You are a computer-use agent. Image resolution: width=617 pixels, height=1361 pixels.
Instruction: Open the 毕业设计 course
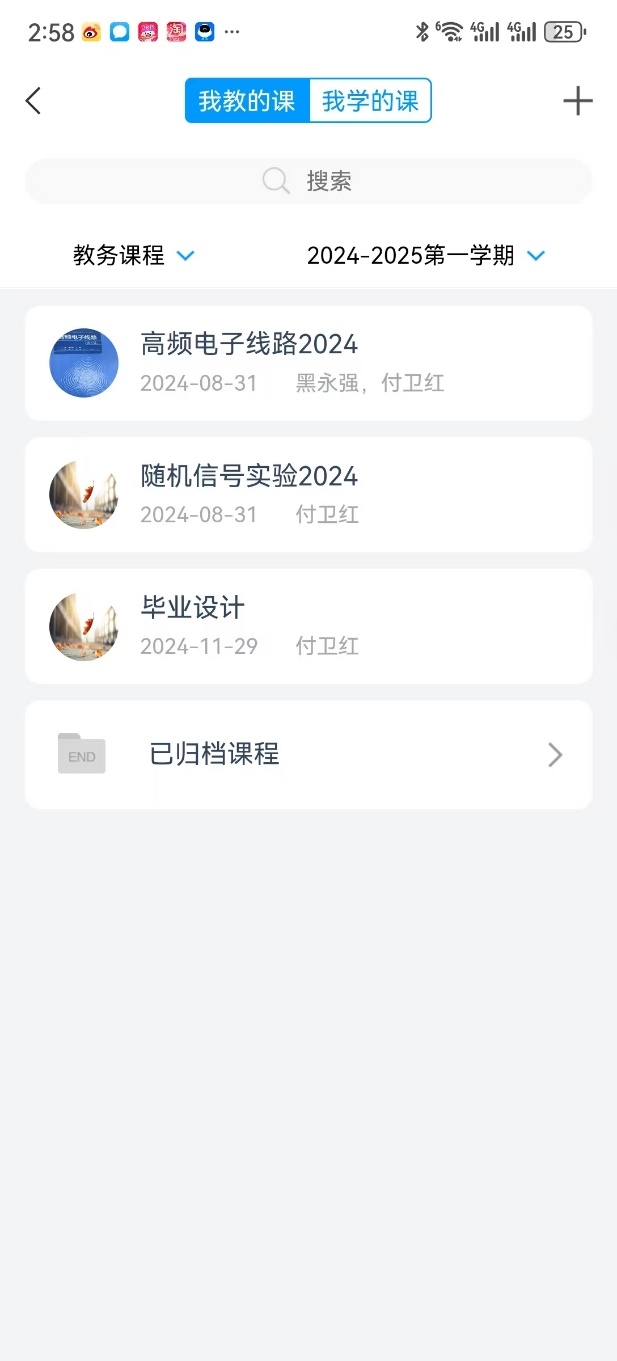point(308,626)
